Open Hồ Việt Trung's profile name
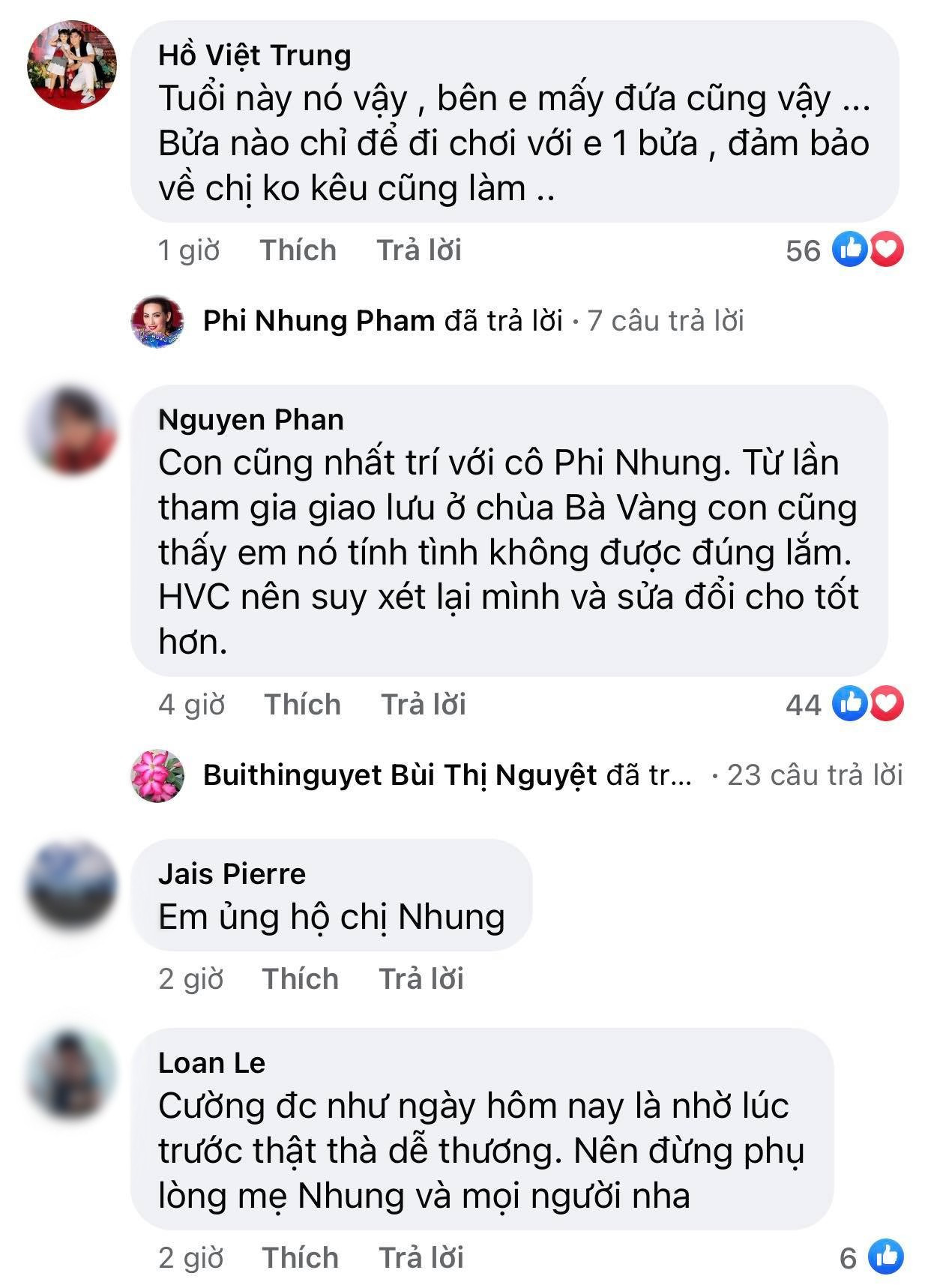 click(254, 55)
